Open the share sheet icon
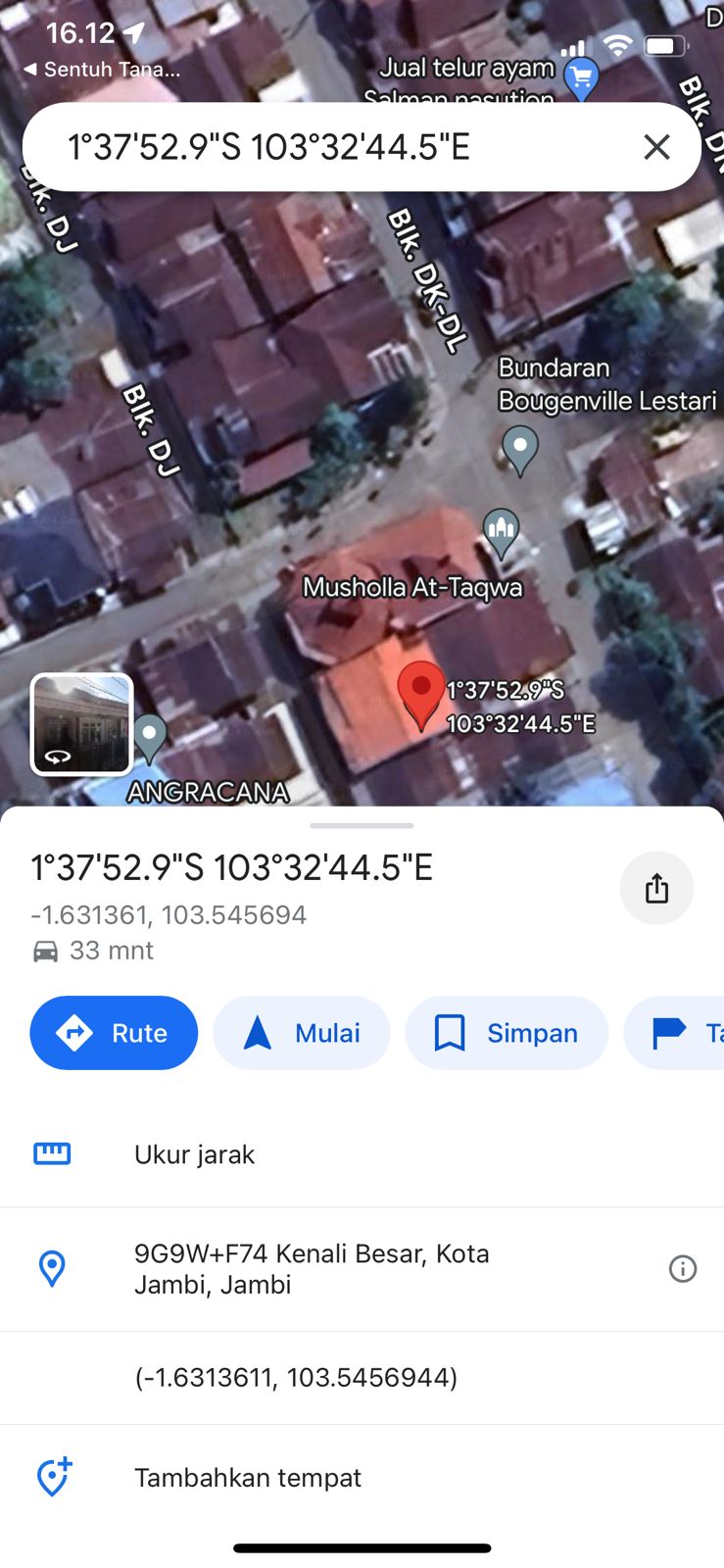 (x=656, y=888)
